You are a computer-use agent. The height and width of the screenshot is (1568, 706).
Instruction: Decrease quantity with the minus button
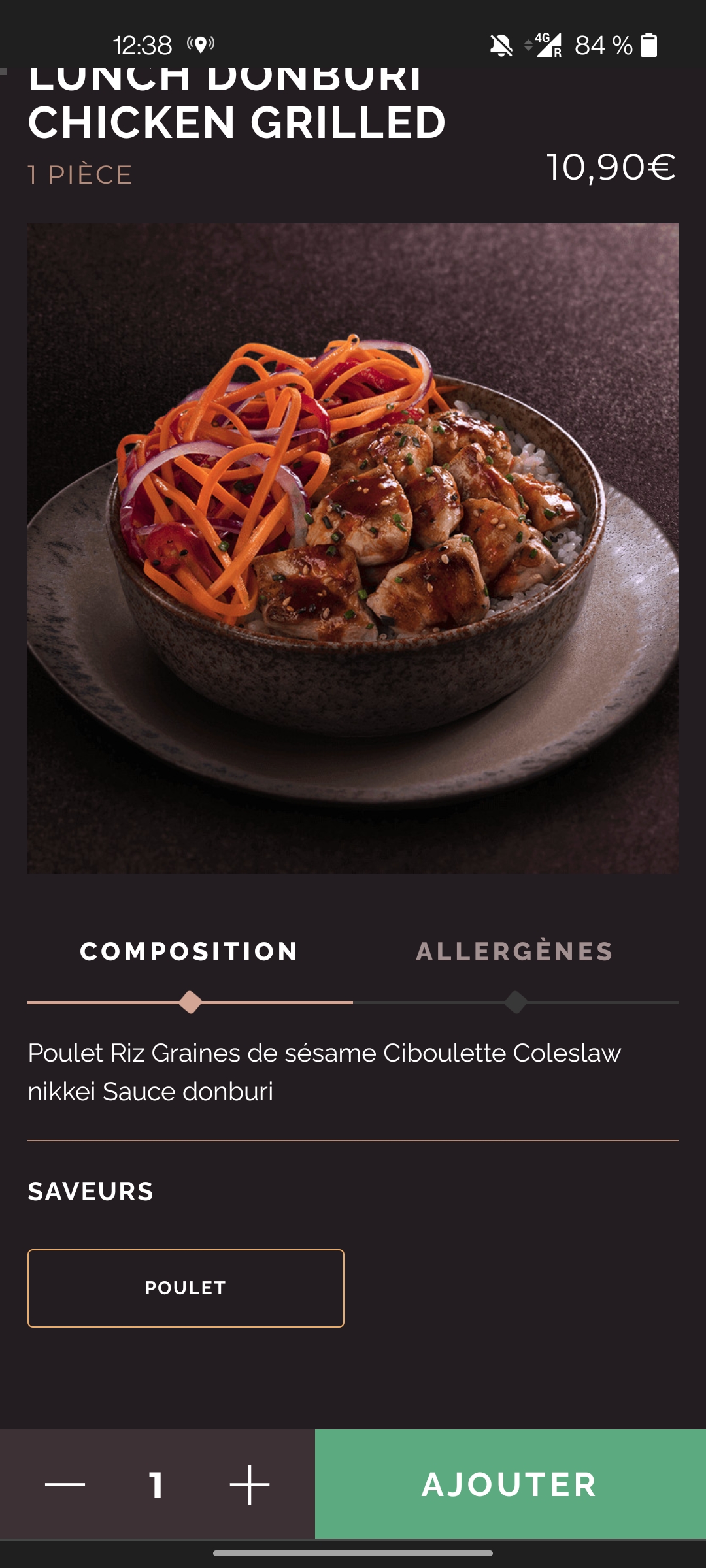pos(65,1484)
